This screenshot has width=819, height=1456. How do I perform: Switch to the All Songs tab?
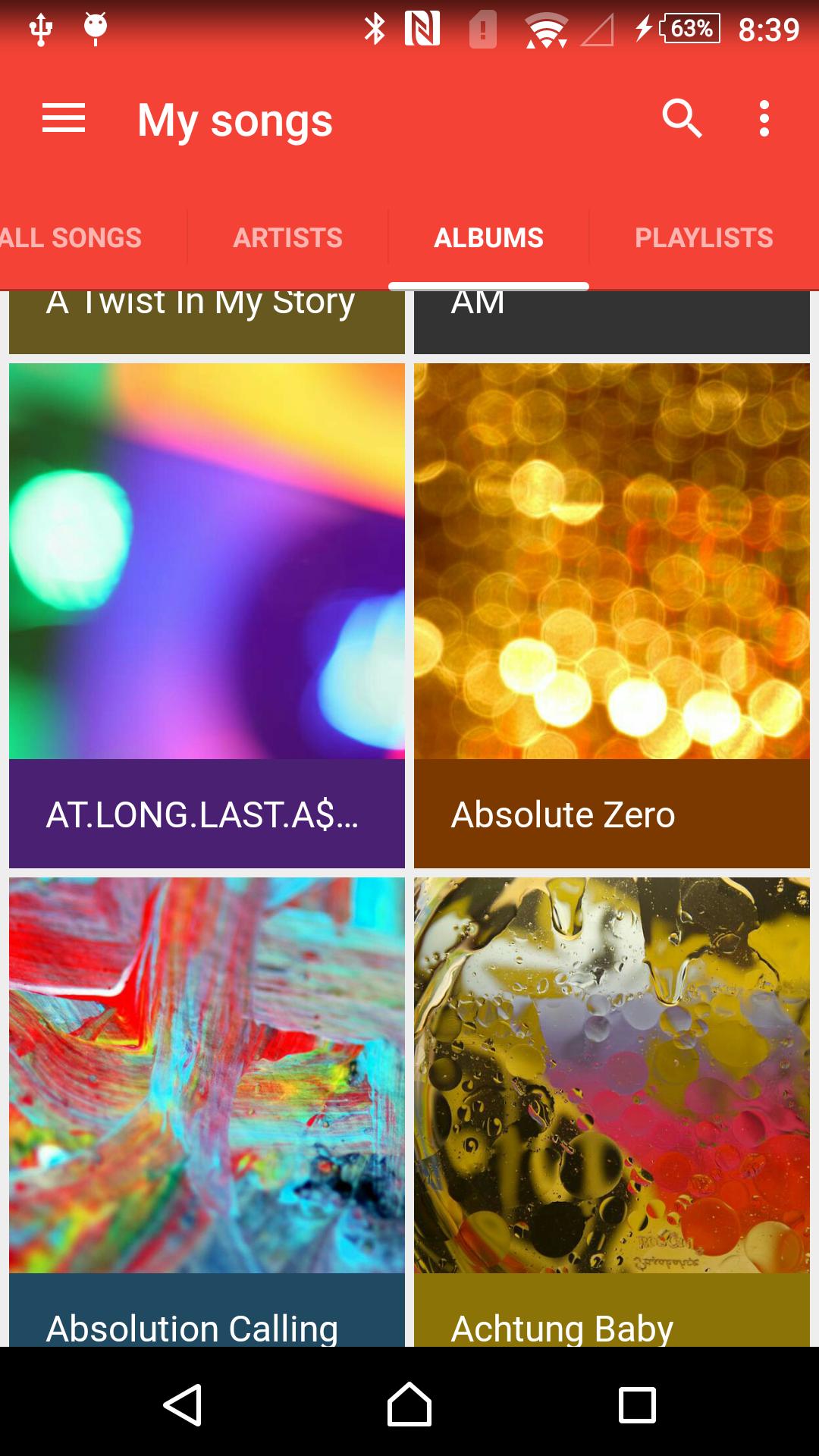72,238
